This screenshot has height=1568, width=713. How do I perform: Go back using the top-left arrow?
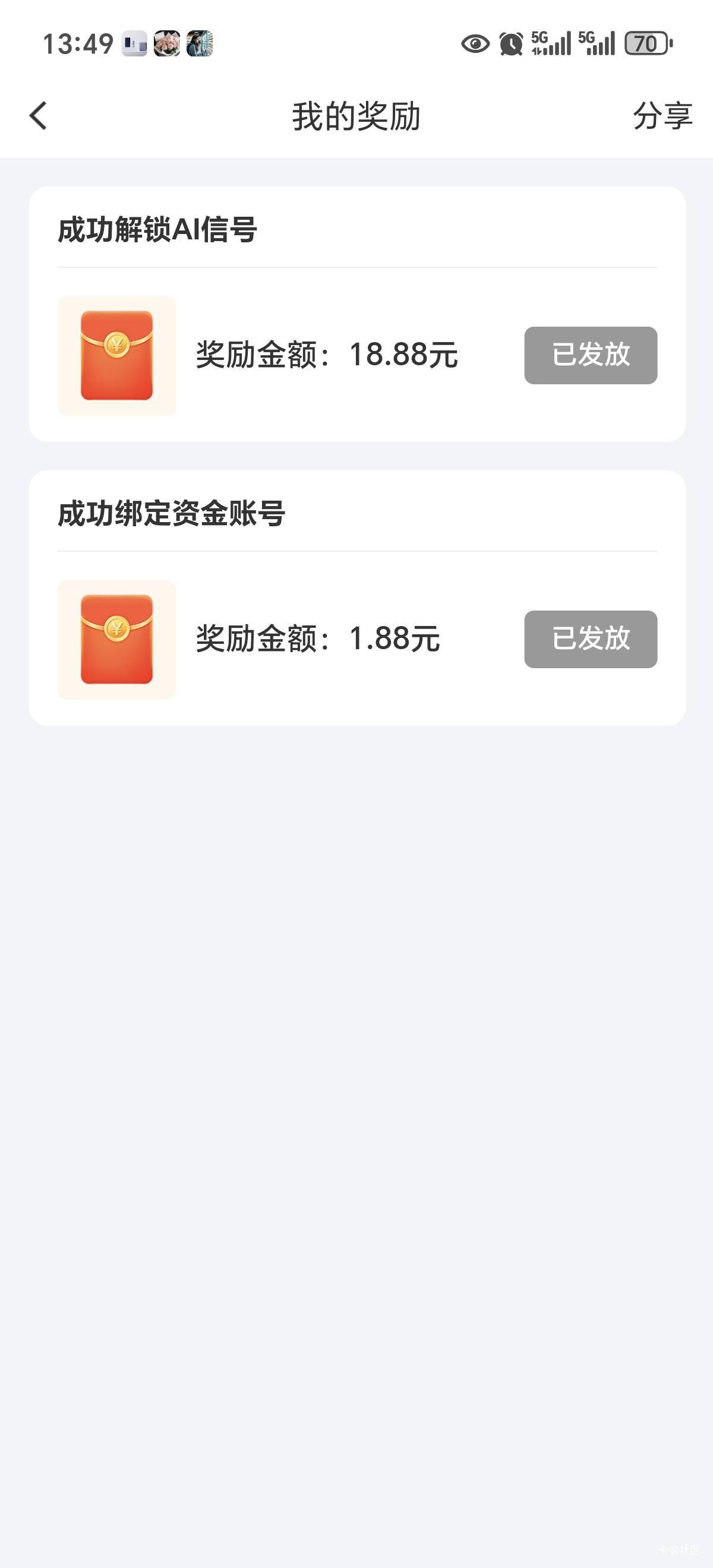click(38, 116)
